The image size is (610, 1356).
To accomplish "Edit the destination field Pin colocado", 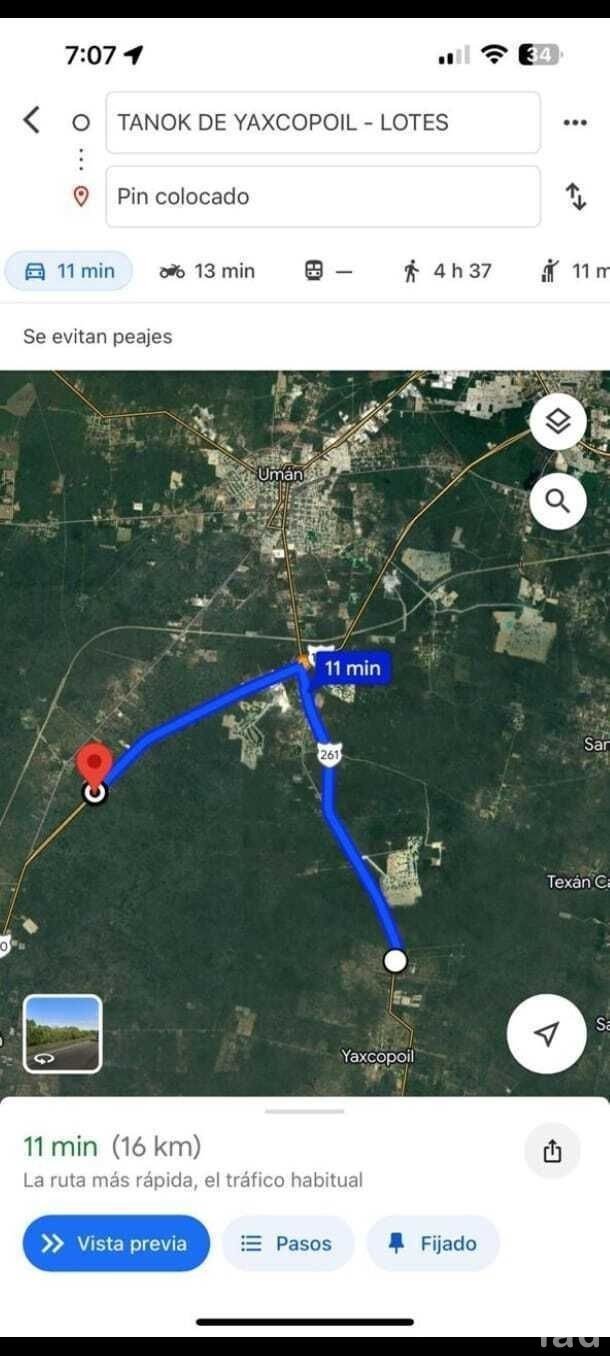I will (322, 196).
